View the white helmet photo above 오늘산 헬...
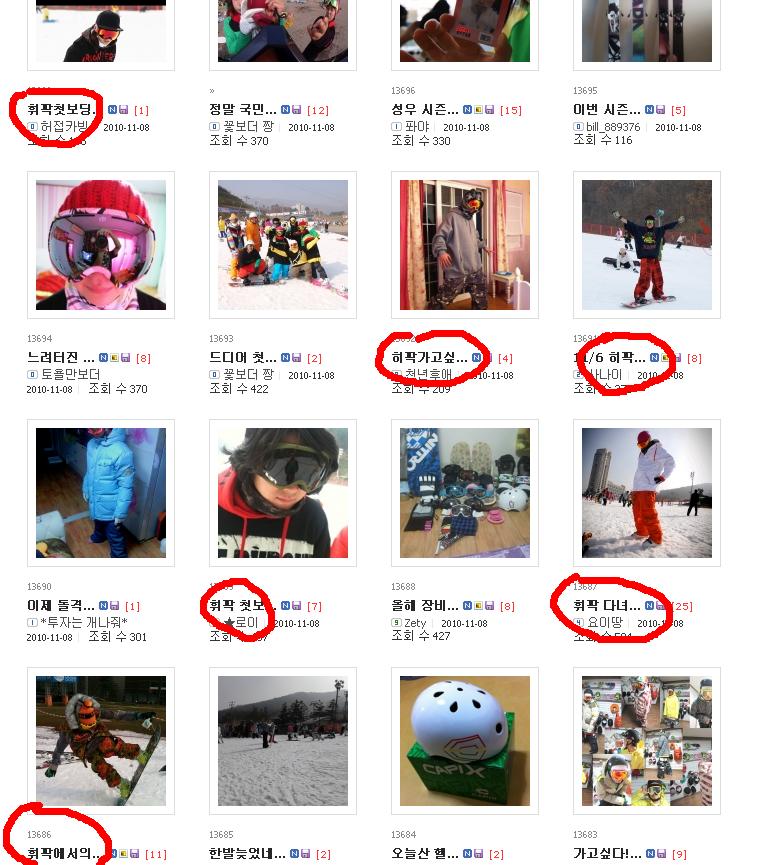The width and height of the screenshot is (757, 865). 465,741
